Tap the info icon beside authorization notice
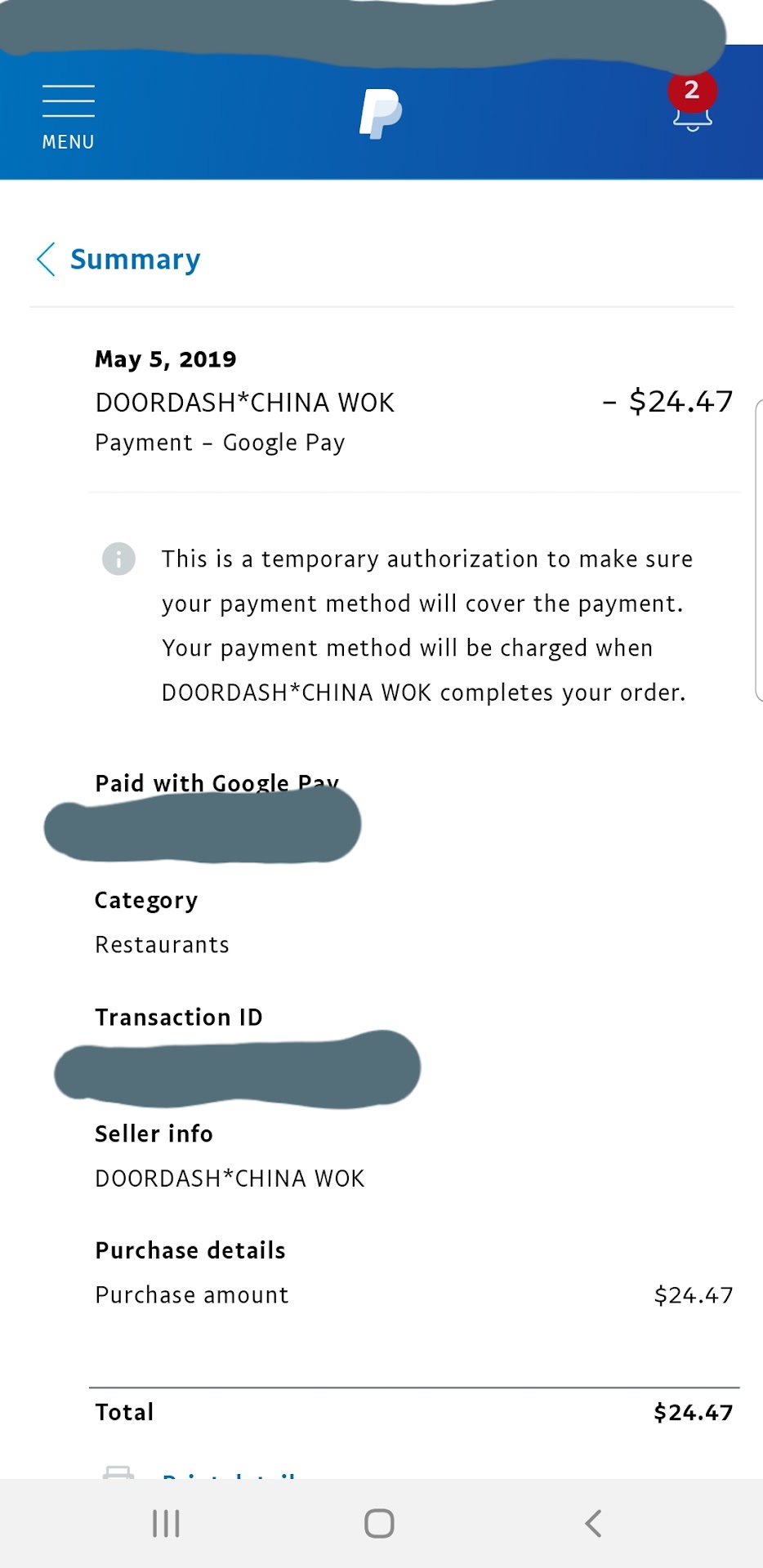 pyautogui.click(x=118, y=559)
